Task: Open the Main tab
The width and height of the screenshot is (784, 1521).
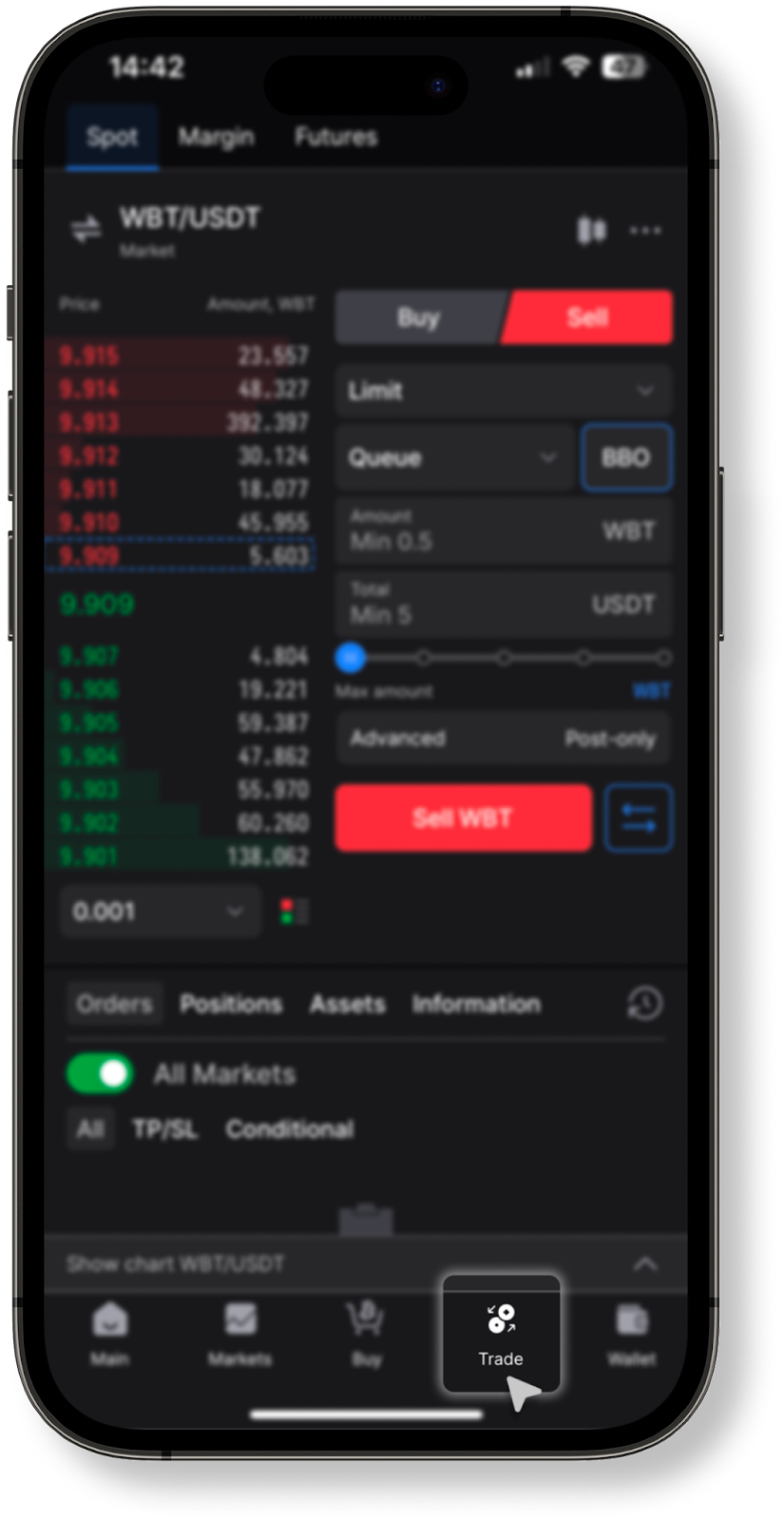Action: pyautogui.click(x=110, y=1334)
